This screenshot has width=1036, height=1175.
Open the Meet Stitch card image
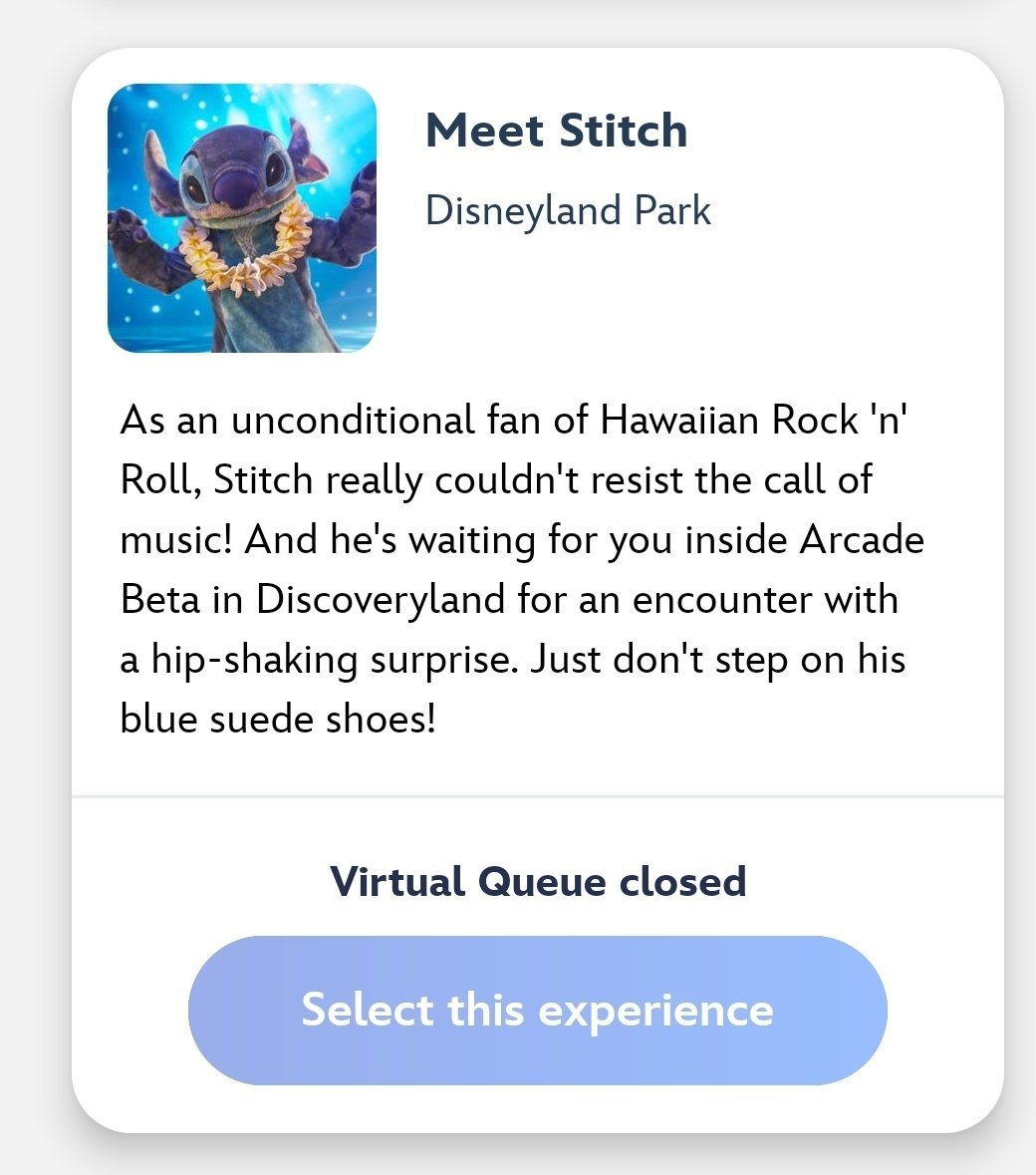pyautogui.click(x=242, y=218)
